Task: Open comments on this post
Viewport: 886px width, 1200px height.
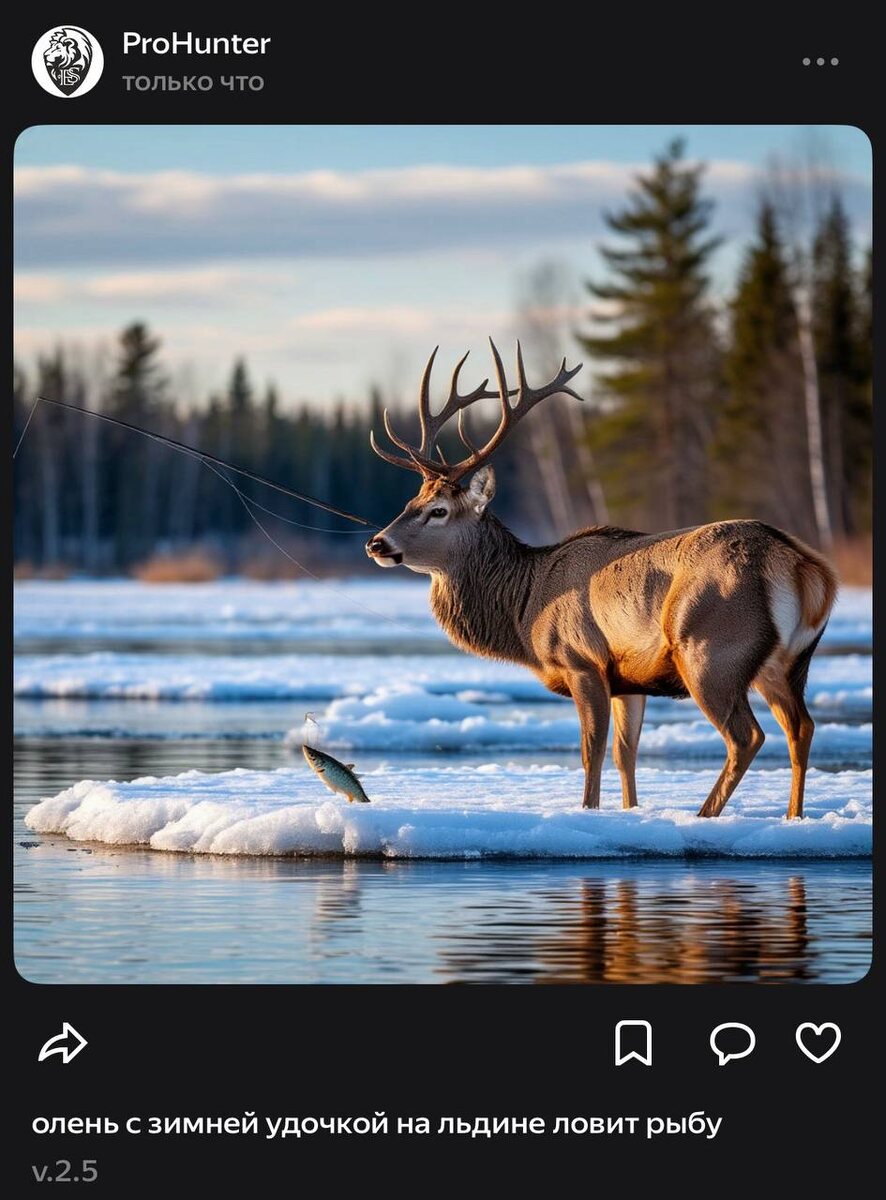Action: click(x=732, y=1043)
